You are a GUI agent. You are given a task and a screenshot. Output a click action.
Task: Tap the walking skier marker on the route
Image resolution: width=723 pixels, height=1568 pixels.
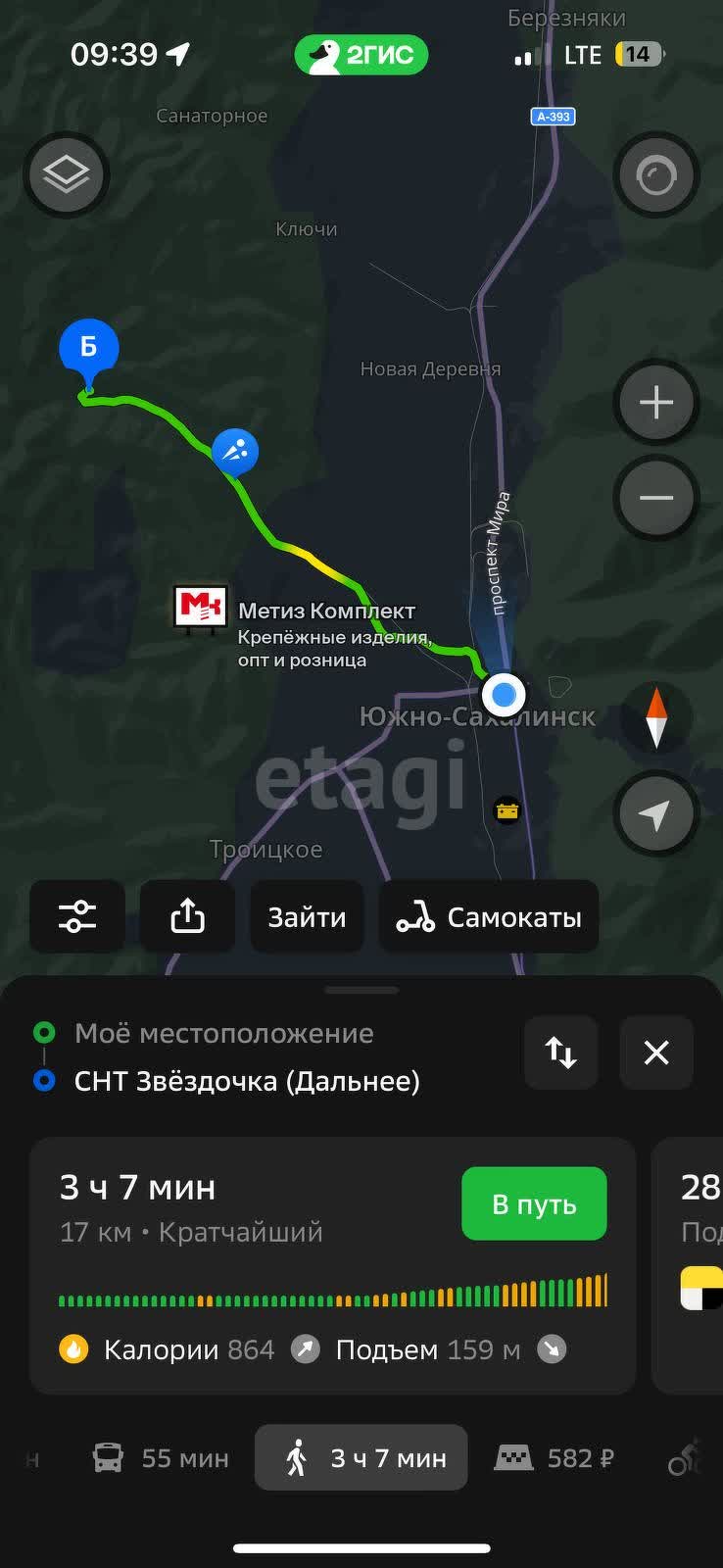pyautogui.click(x=235, y=451)
